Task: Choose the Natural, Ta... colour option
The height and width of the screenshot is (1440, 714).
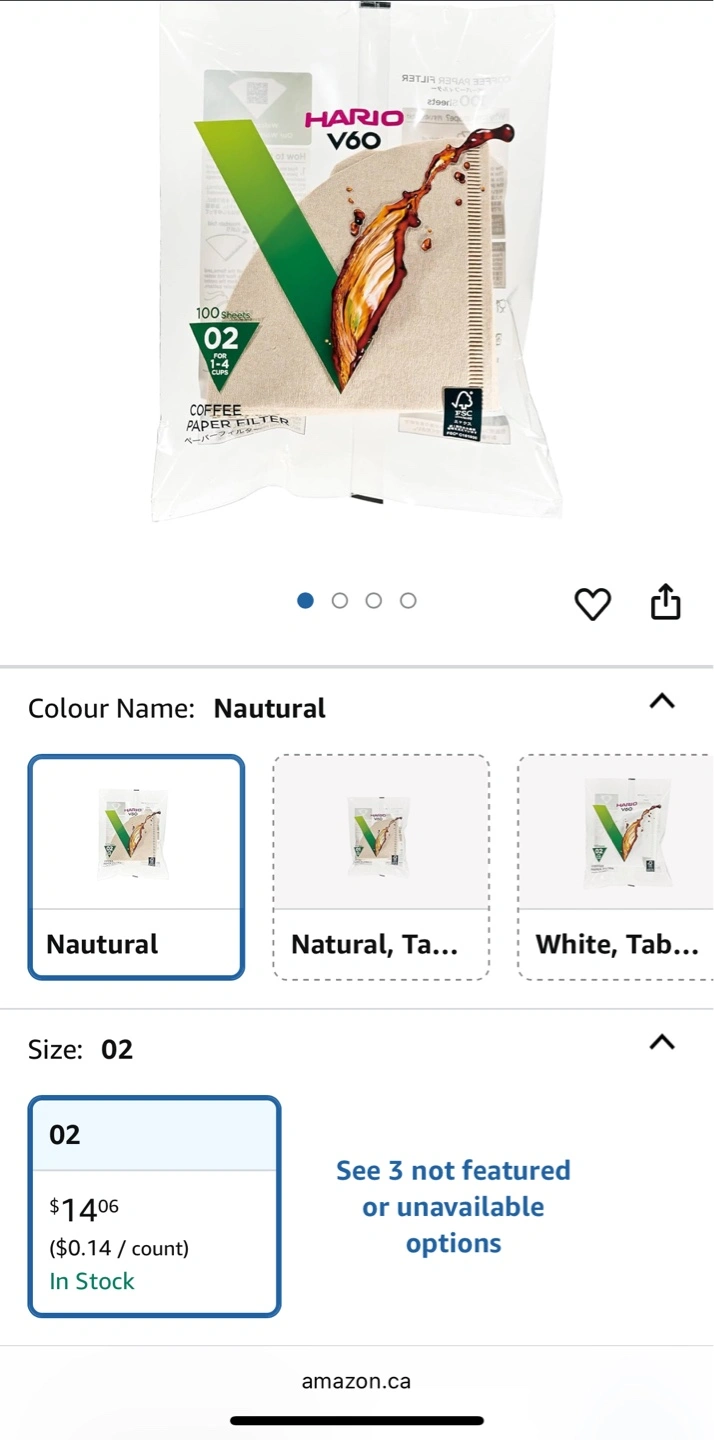Action: tap(381, 867)
